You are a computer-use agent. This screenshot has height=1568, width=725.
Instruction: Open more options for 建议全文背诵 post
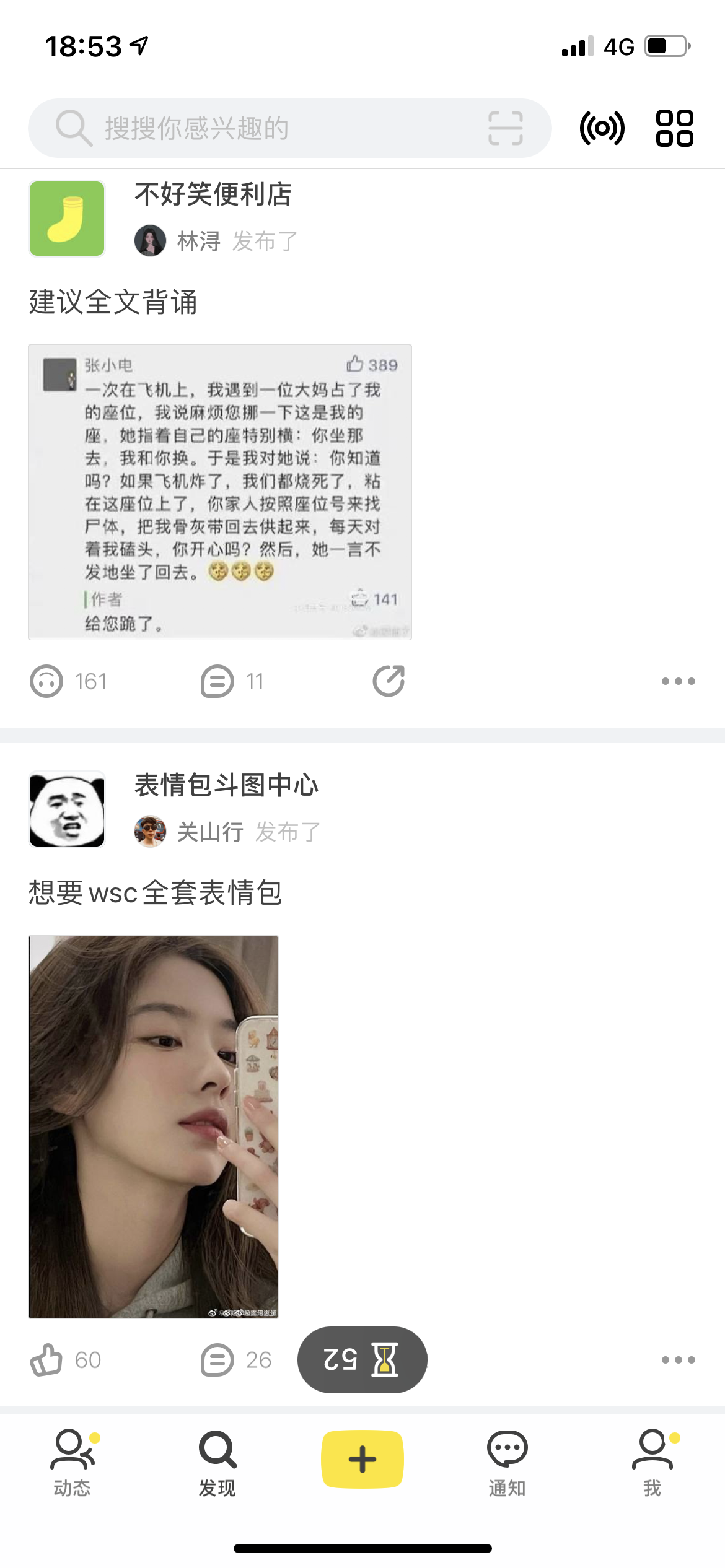[678, 681]
